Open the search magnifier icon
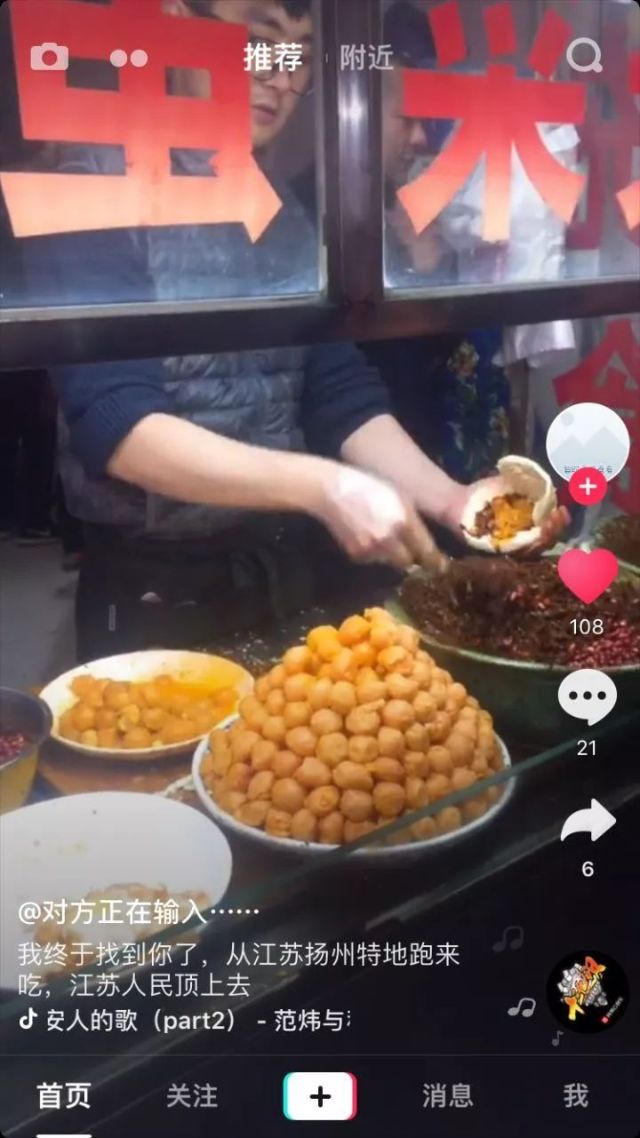The image size is (640, 1138). pyautogui.click(x=584, y=55)
